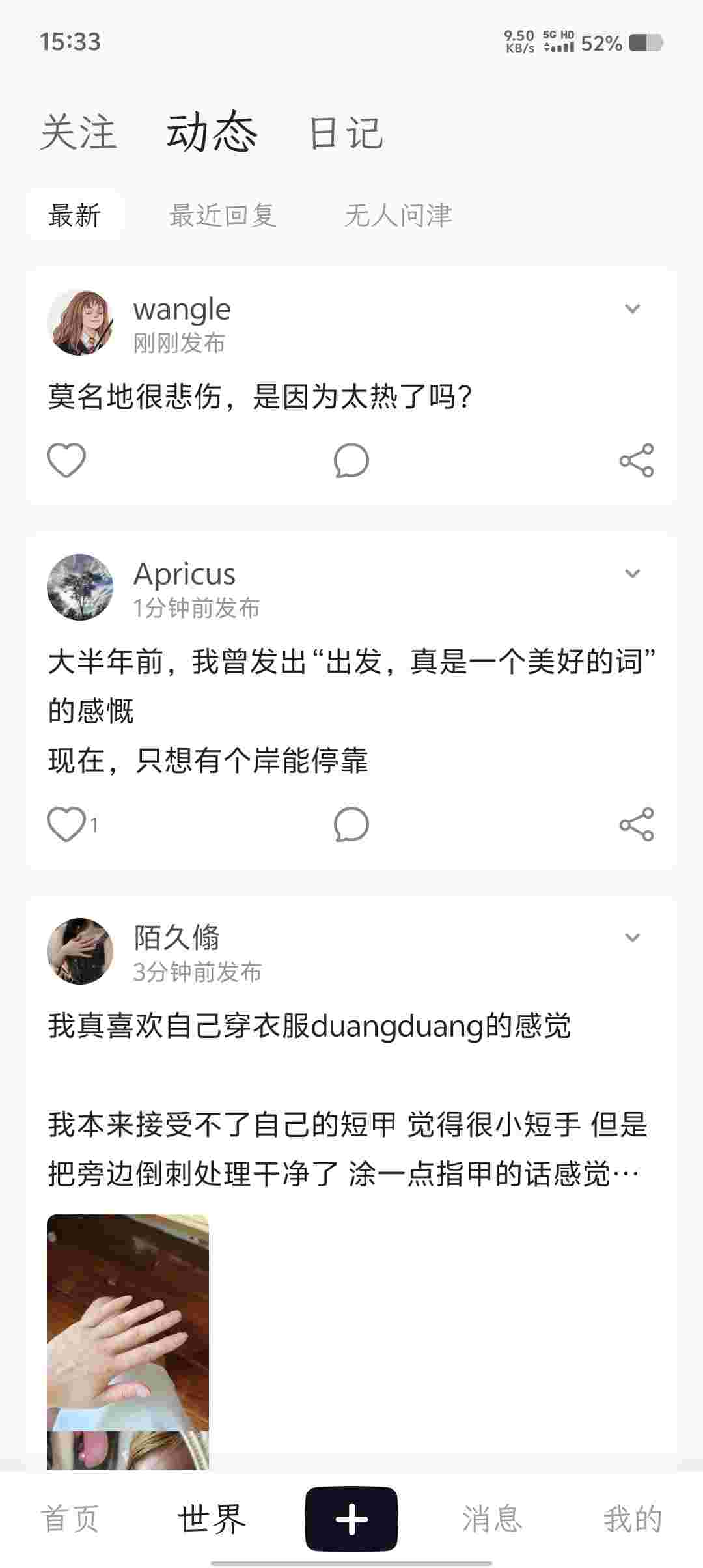The height and width of the screenshot is (1568, 703).
Task: Open comments on Apricus's post
Action: 351,824
